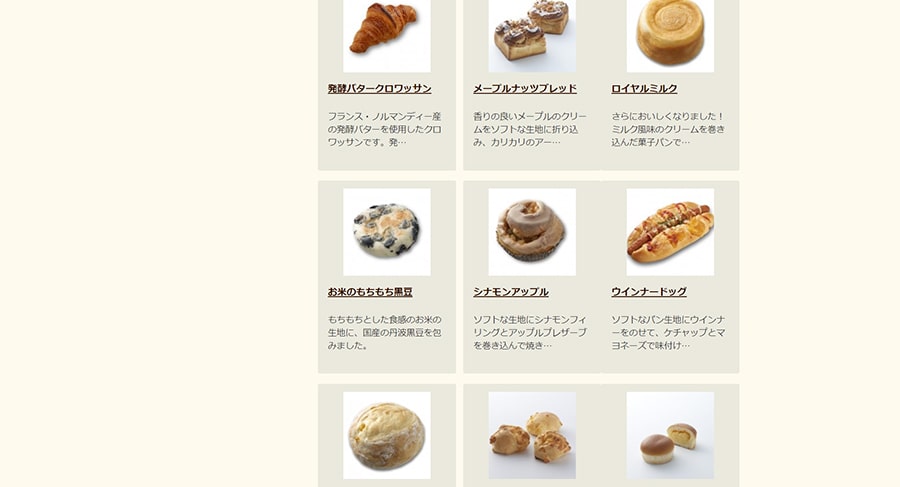Tap the wiener dog bread image
Viewport: 900px width, 487px height.
670,231
